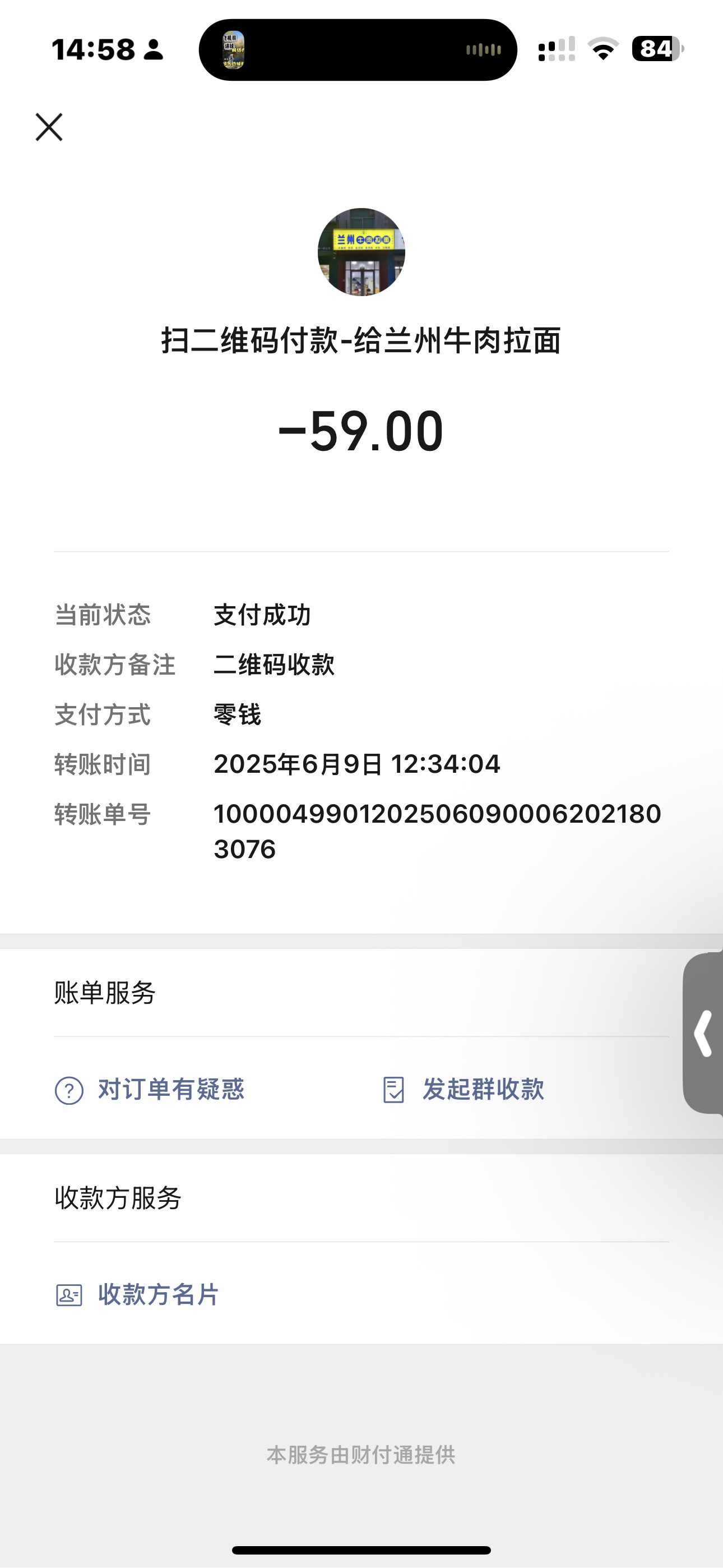Open 收款方名片 payee card
Screen dimensions: 723x1568
click(137, 1295)
